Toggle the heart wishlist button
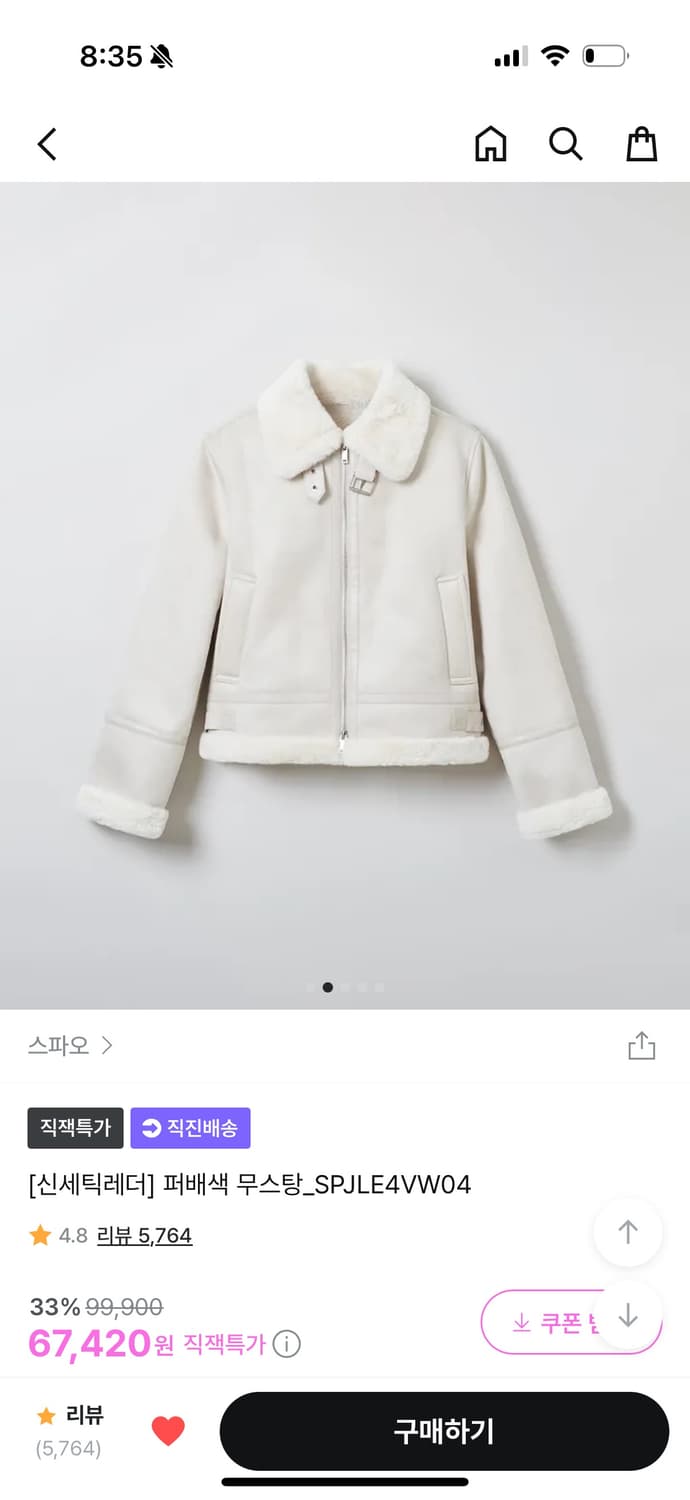This screenshot has height=1500, width=690. click(x=168, y=1431)
